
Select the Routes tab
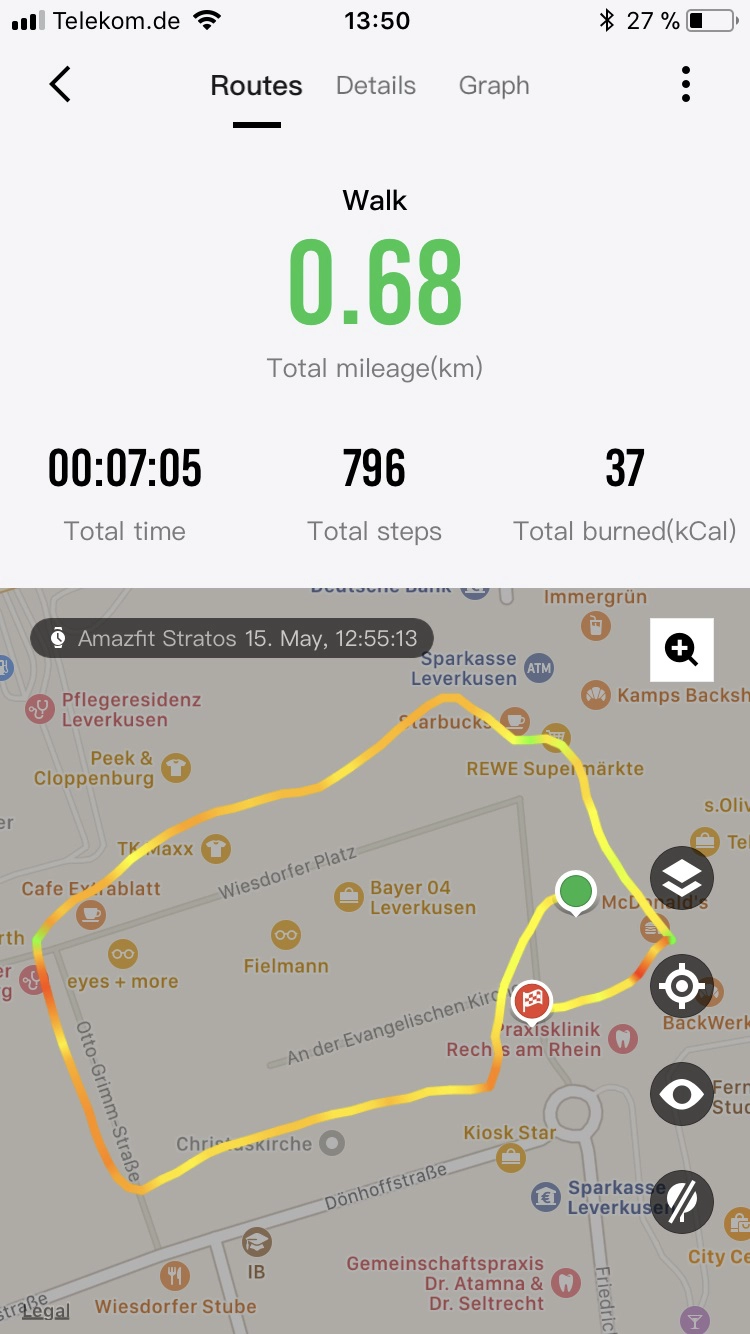[x=256, y=86]
